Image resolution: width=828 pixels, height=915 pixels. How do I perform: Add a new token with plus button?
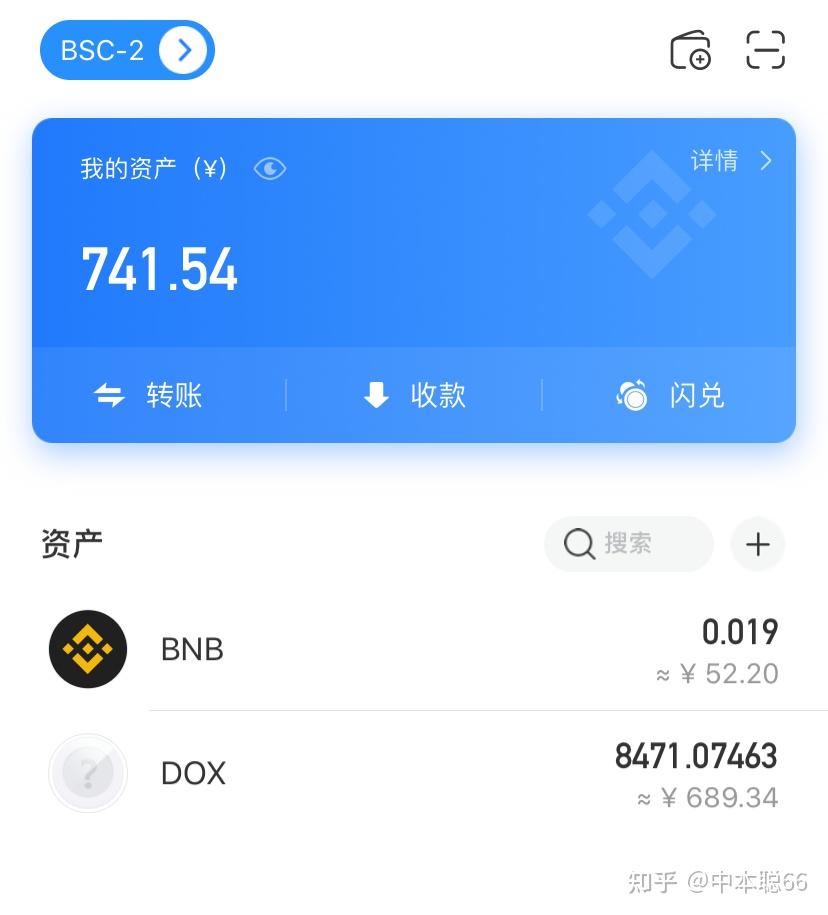pyautogui.click(x=758, y=544)
